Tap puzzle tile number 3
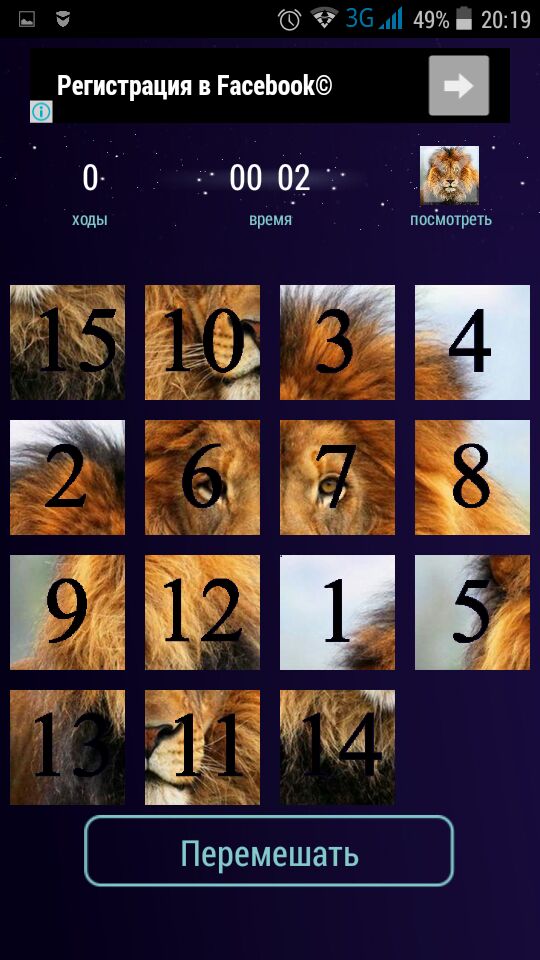 tap(337, 342)
